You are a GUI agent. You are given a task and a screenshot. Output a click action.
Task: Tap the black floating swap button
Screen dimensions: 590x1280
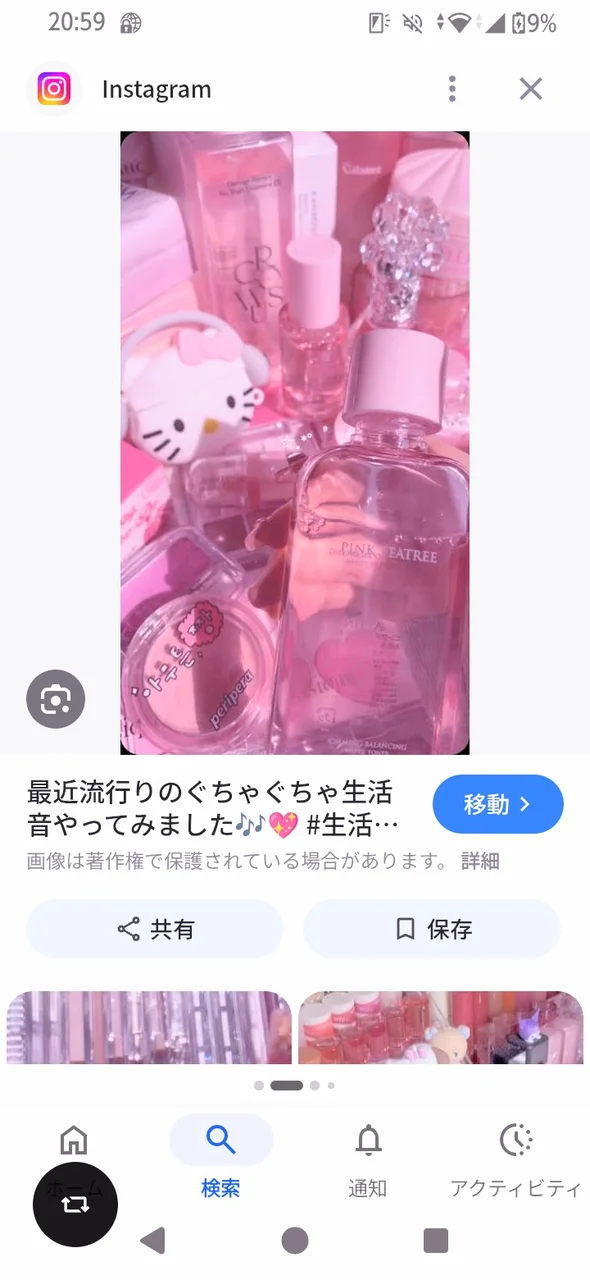tap(75, 1204)
